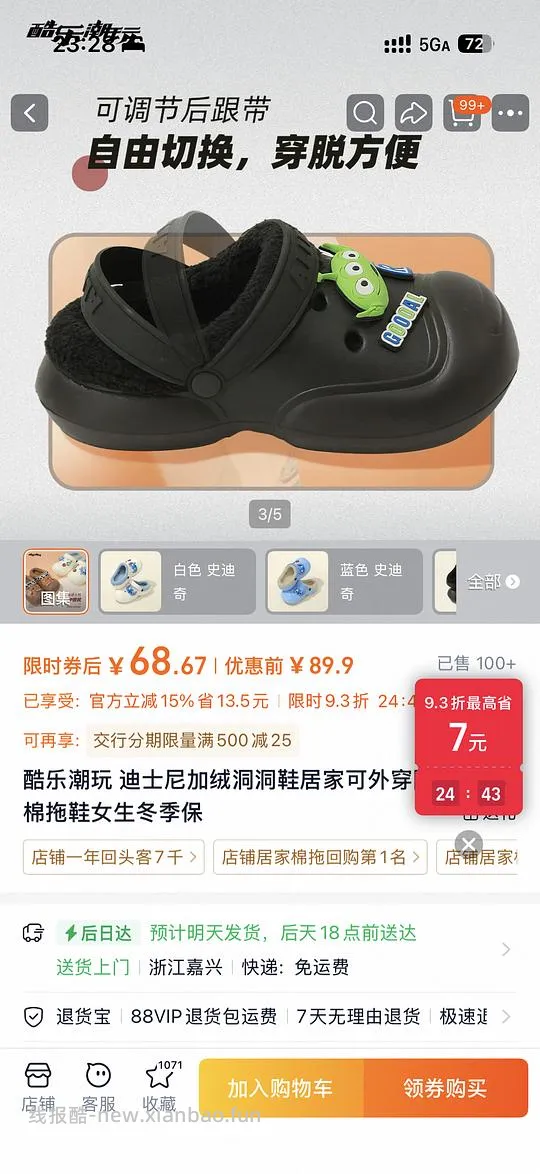Image resolution: width=540 pixels, height=1174 pixels.
Task: Choose the 白色 史迪奇 variant
Action: (177, 582)
